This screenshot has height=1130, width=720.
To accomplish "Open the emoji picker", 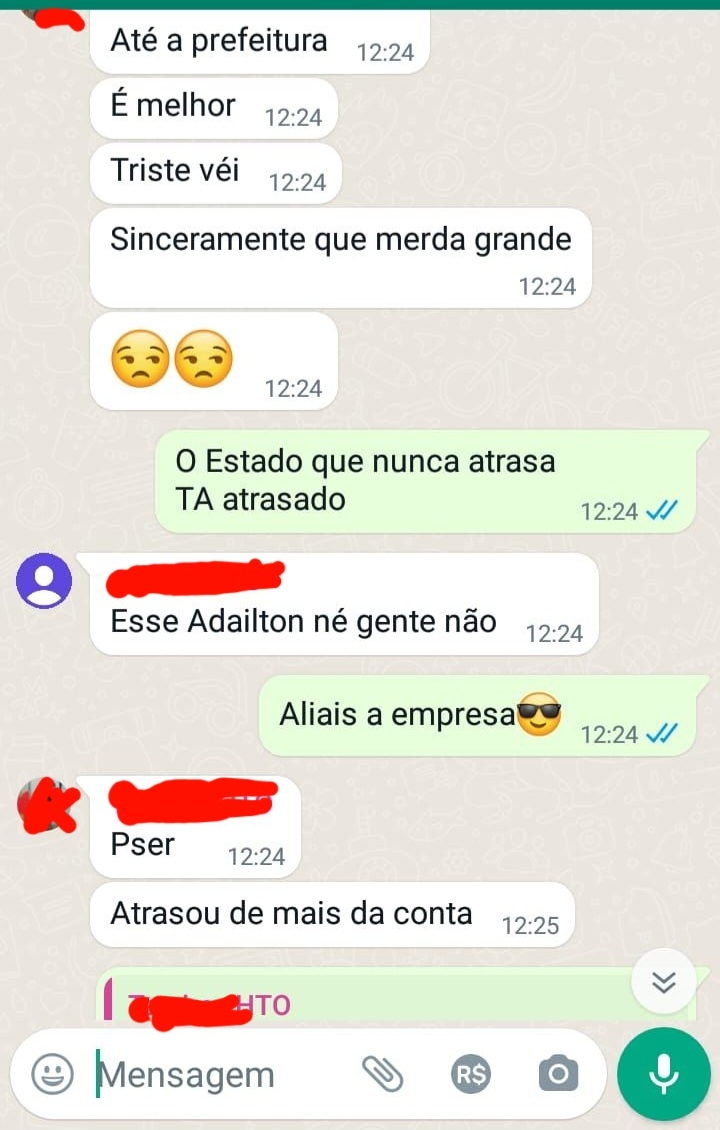I will (52, 1075).
